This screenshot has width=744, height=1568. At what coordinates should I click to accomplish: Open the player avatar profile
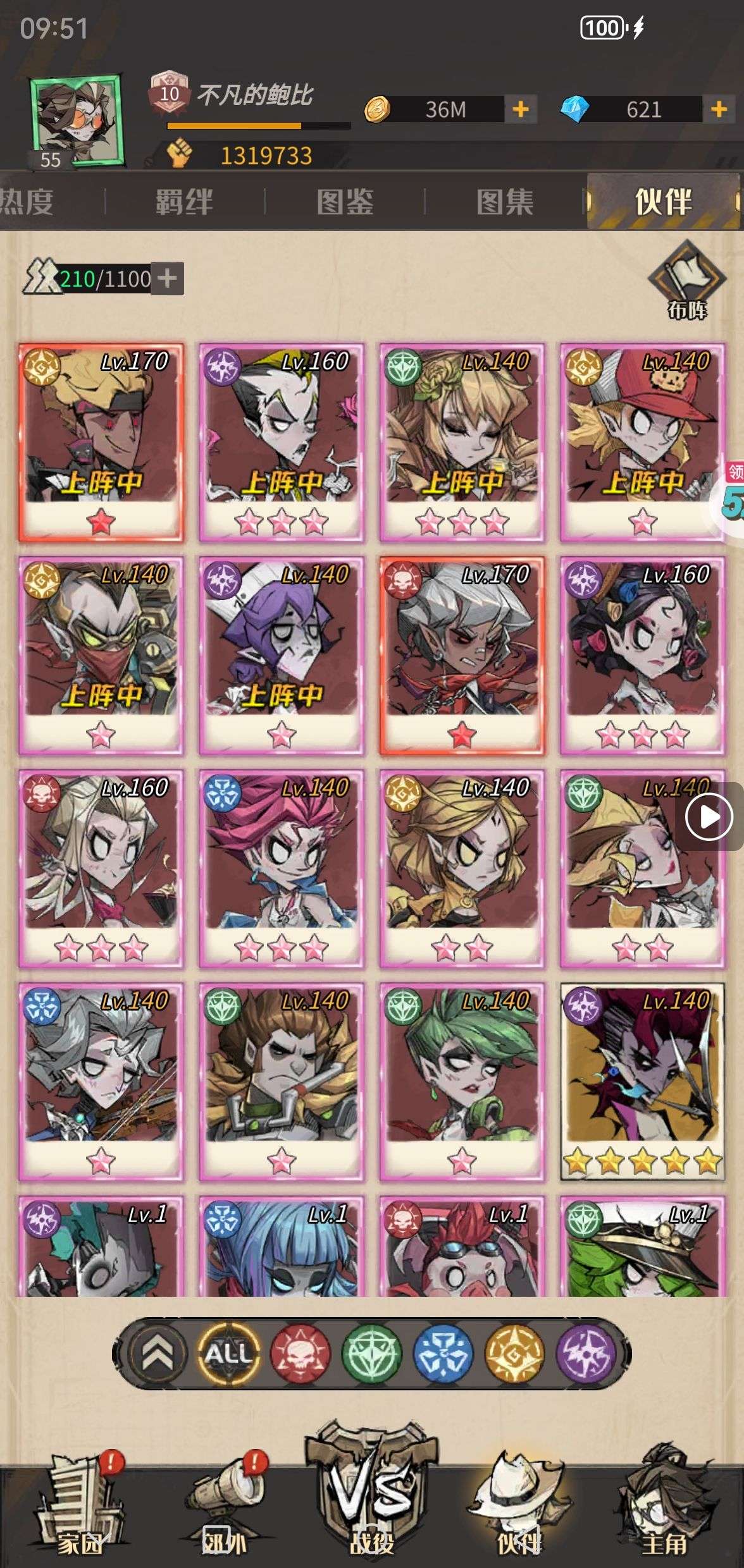coord(76,120)
